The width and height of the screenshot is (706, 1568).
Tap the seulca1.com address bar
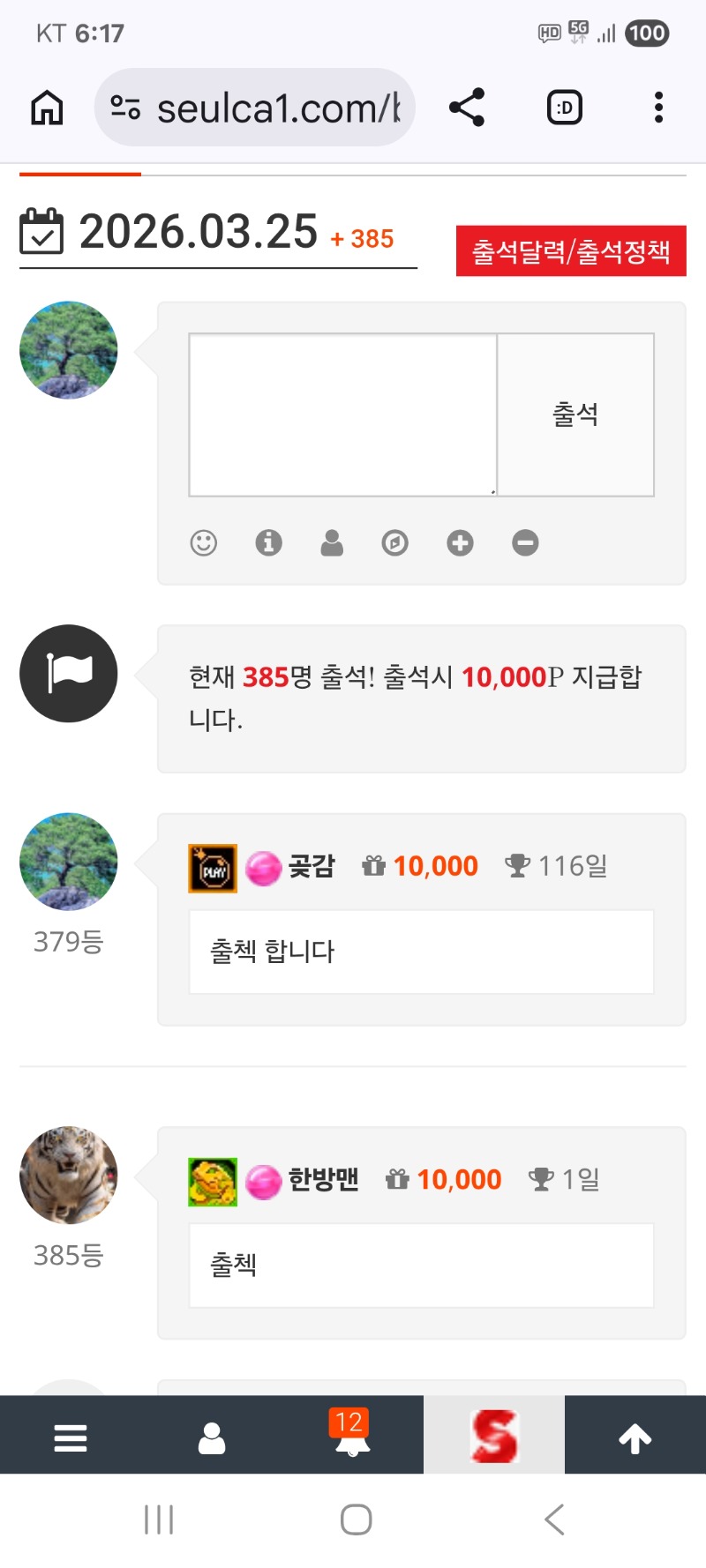click(x=256, y=108)
